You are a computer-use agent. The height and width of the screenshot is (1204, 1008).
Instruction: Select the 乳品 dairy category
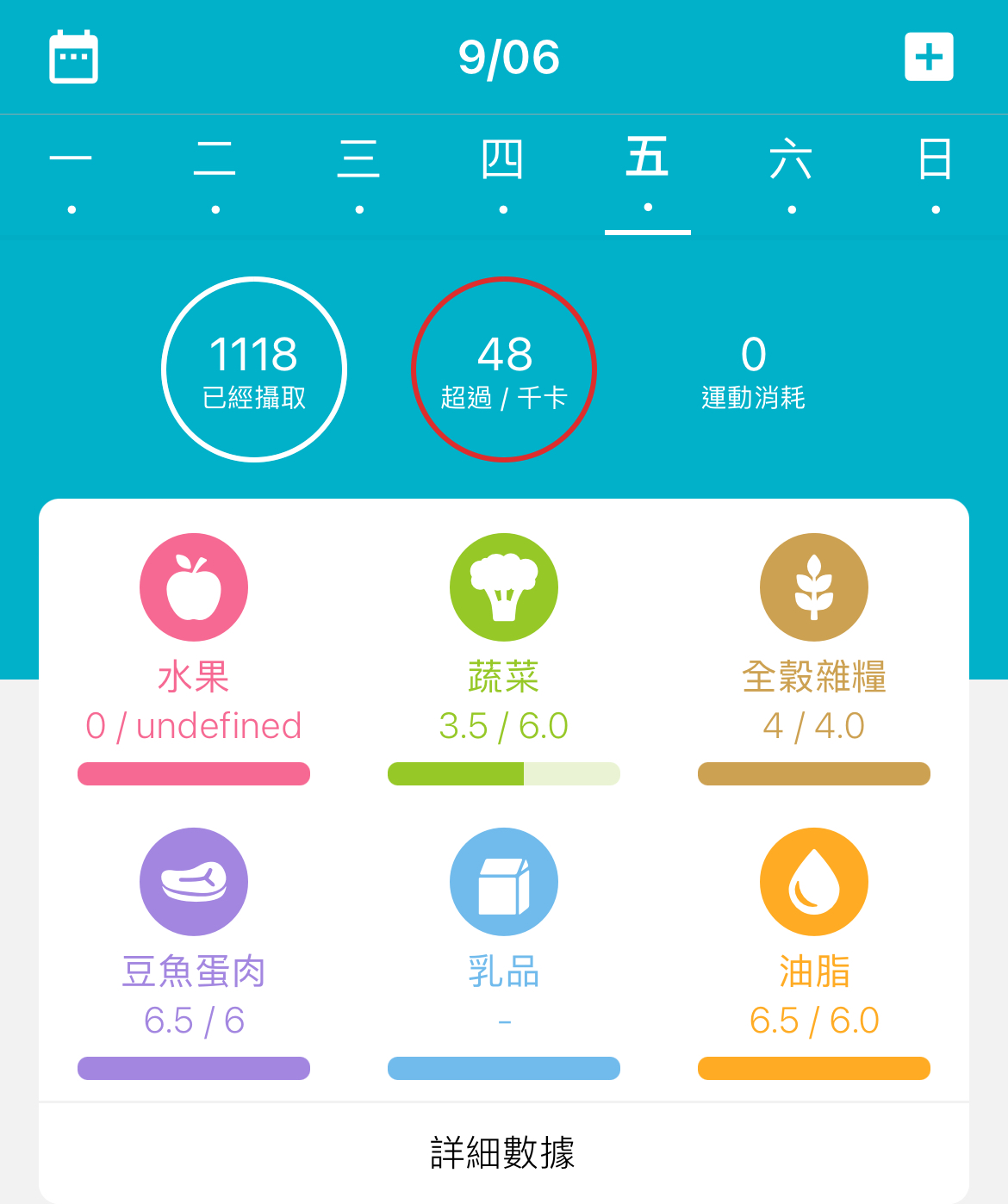[x=504, y=883]
